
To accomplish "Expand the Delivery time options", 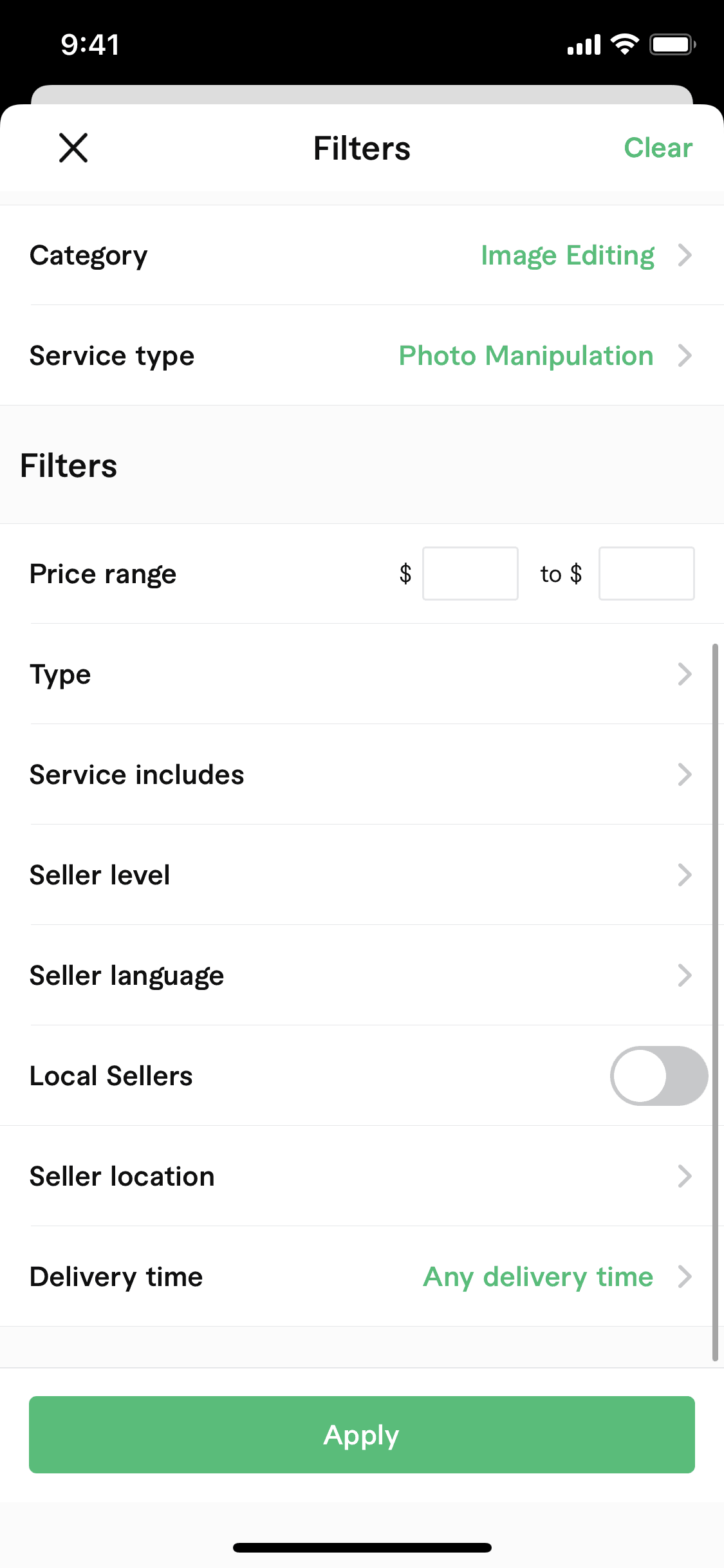I will pos(685,1276).
